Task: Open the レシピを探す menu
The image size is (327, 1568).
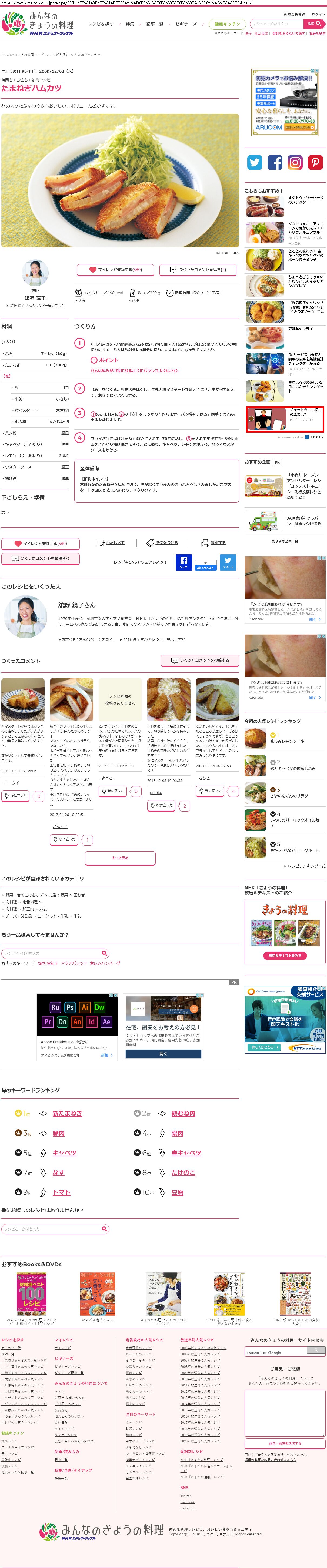Action: tap(101, 24)
